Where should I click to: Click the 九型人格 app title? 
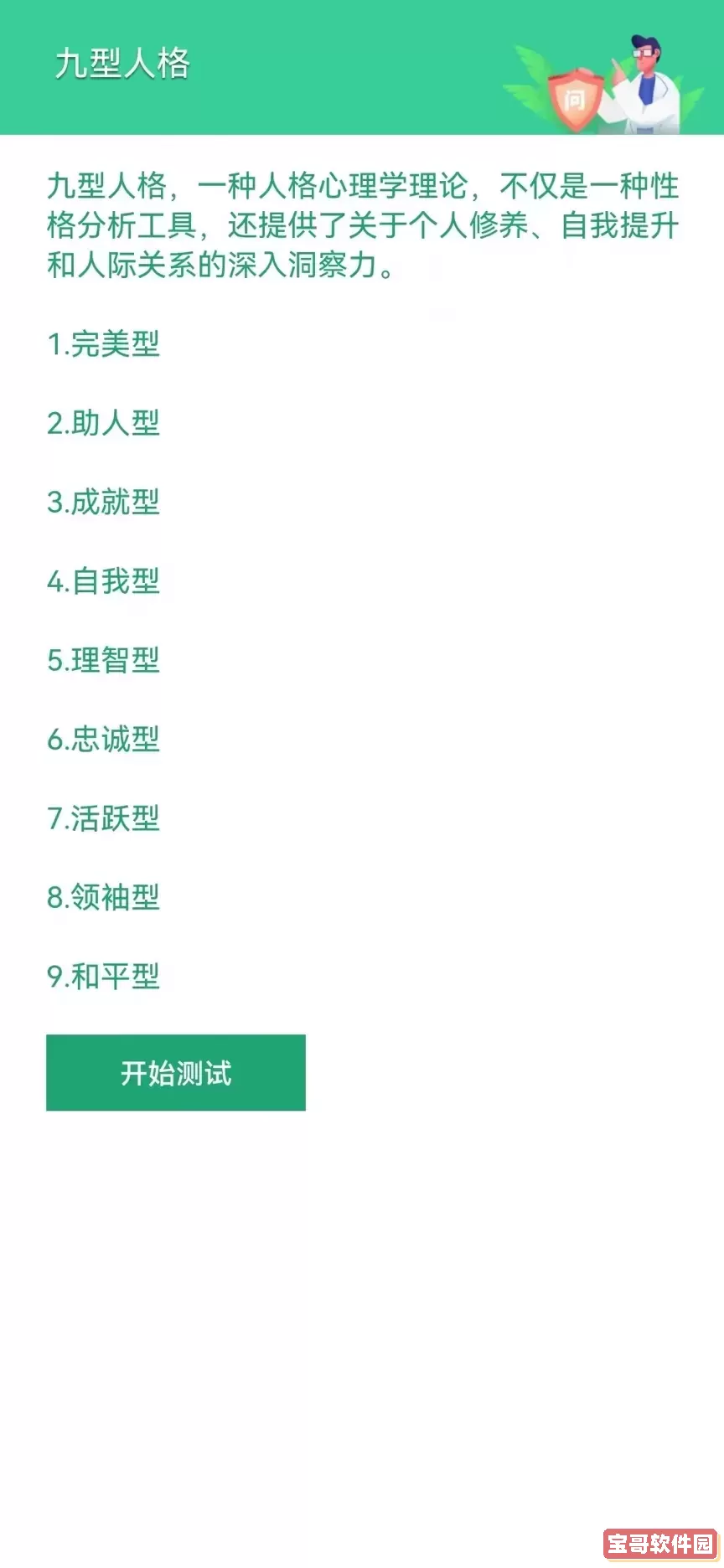click(124, 62)
